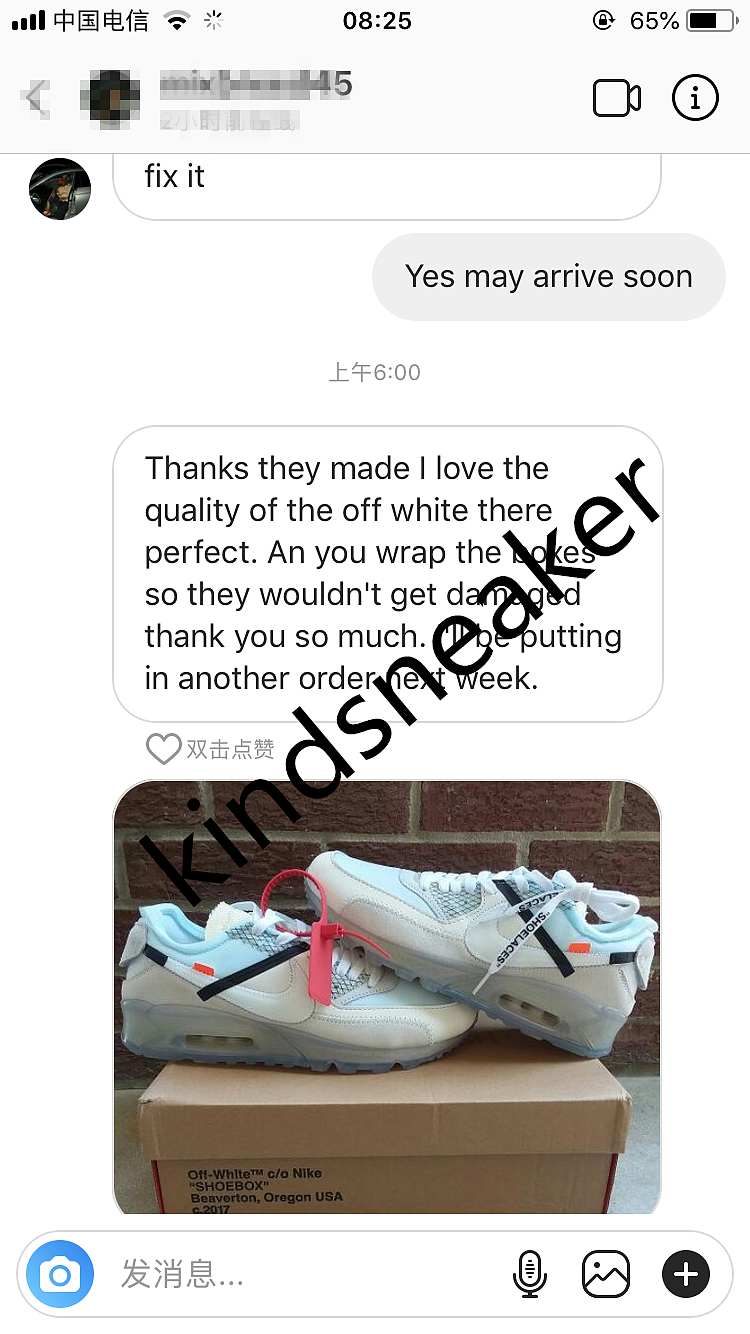750x1334 pixels.
Task: Start a video call
Action: [616, 98]
